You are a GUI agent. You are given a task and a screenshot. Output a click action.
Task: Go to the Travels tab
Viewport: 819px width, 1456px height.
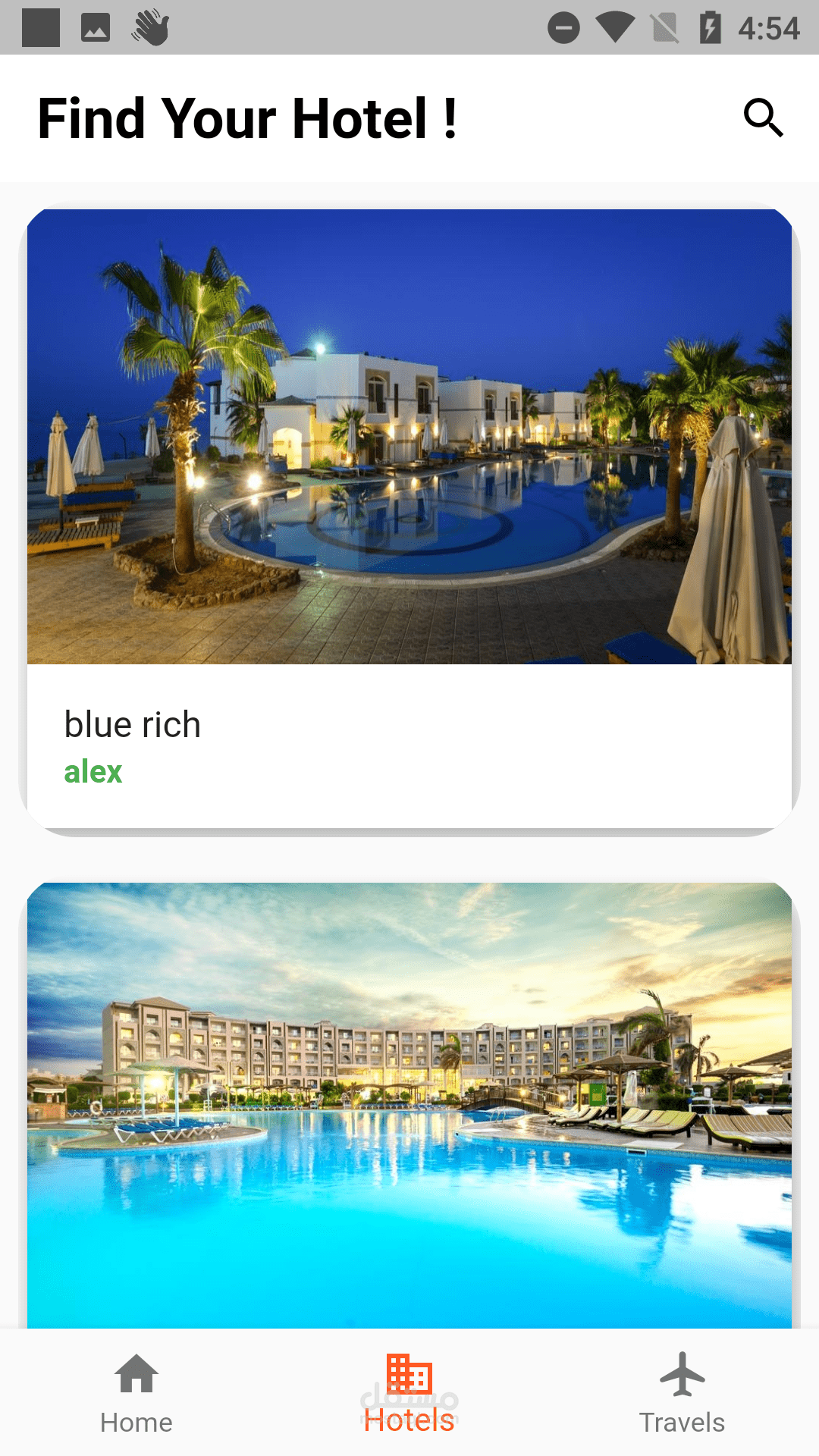[682, 1394]
